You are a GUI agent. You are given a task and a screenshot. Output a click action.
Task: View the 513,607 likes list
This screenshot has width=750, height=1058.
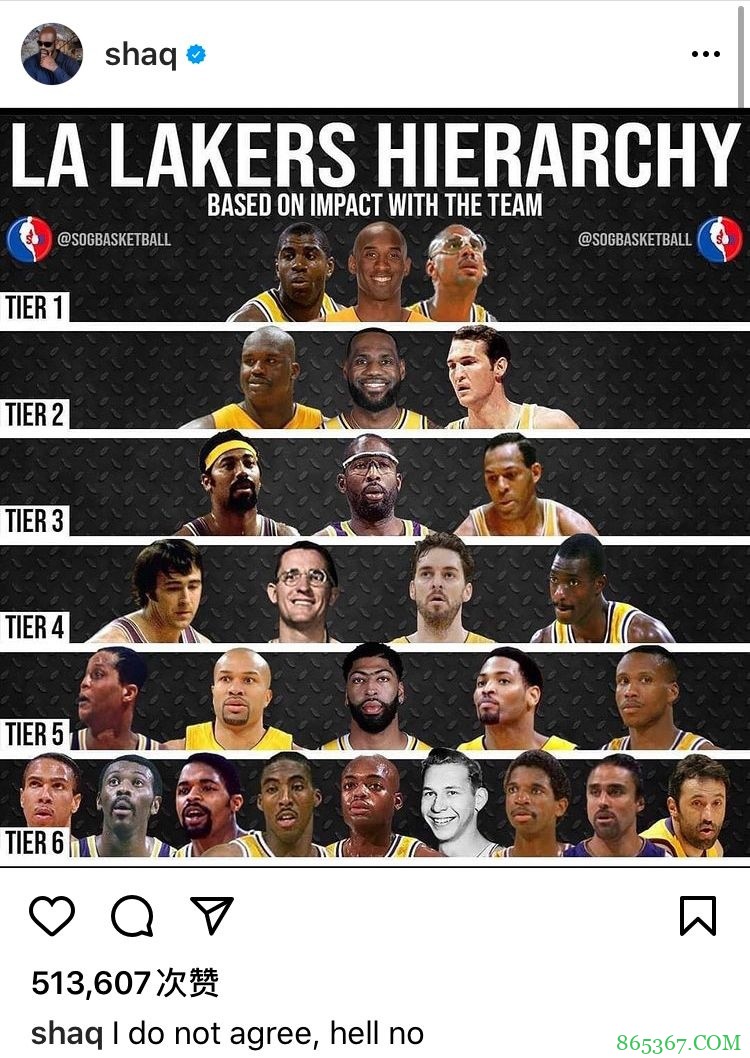pos(125,983)
